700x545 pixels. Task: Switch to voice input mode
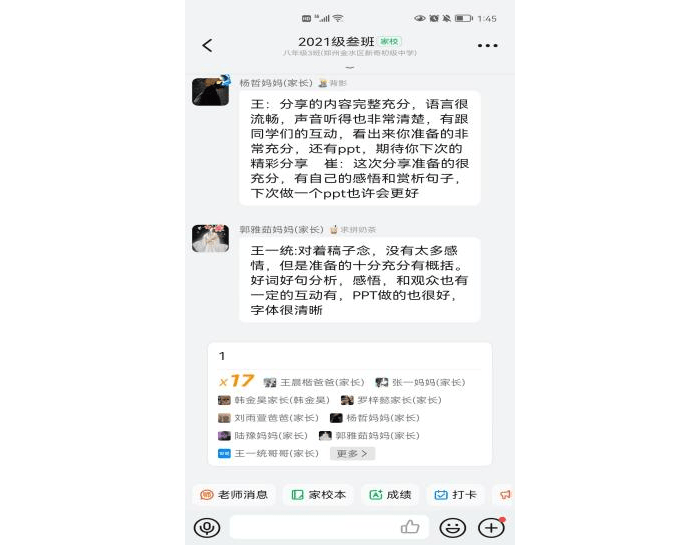[207, 527]
